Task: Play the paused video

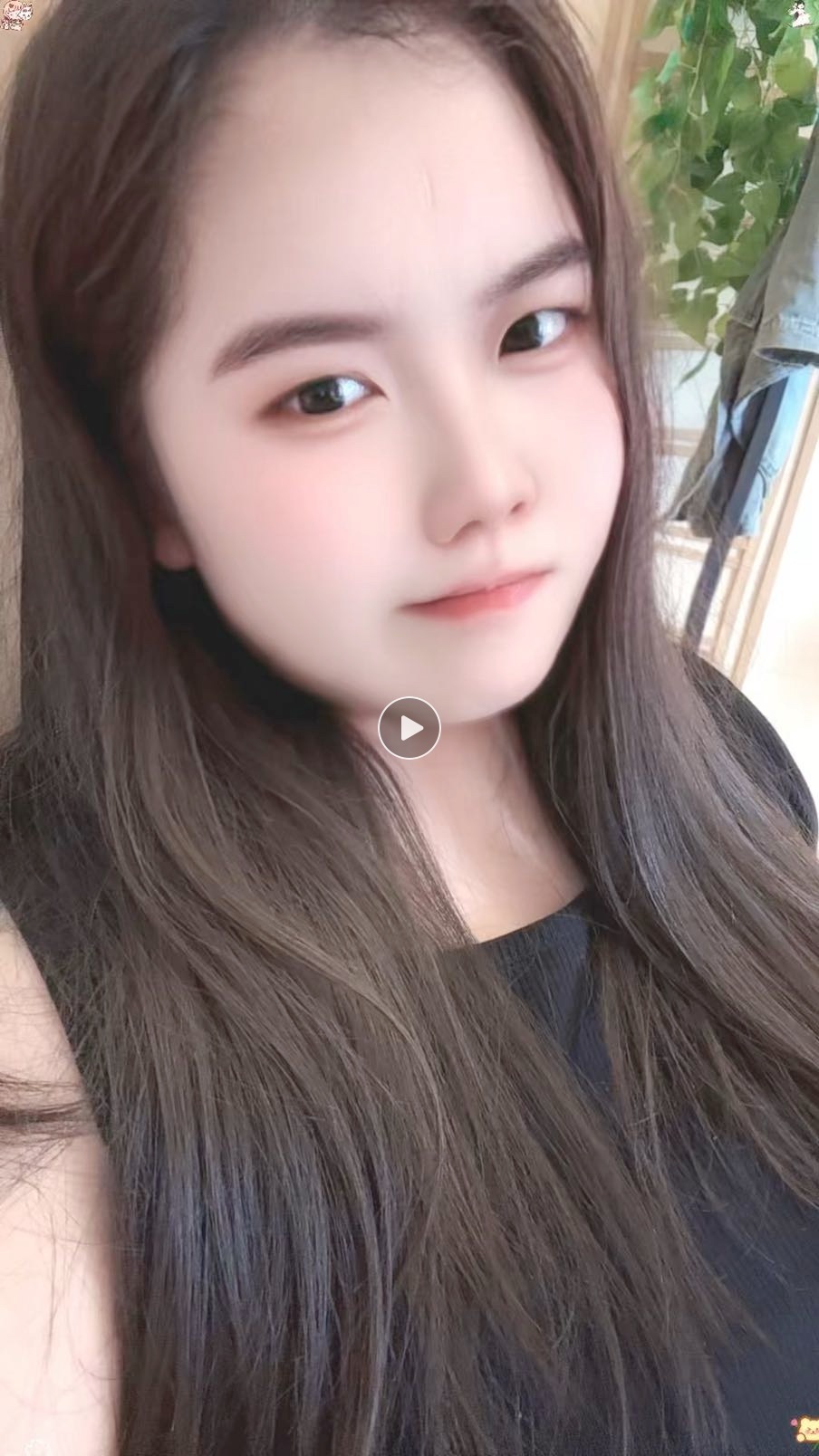Action: coord(409,727)
